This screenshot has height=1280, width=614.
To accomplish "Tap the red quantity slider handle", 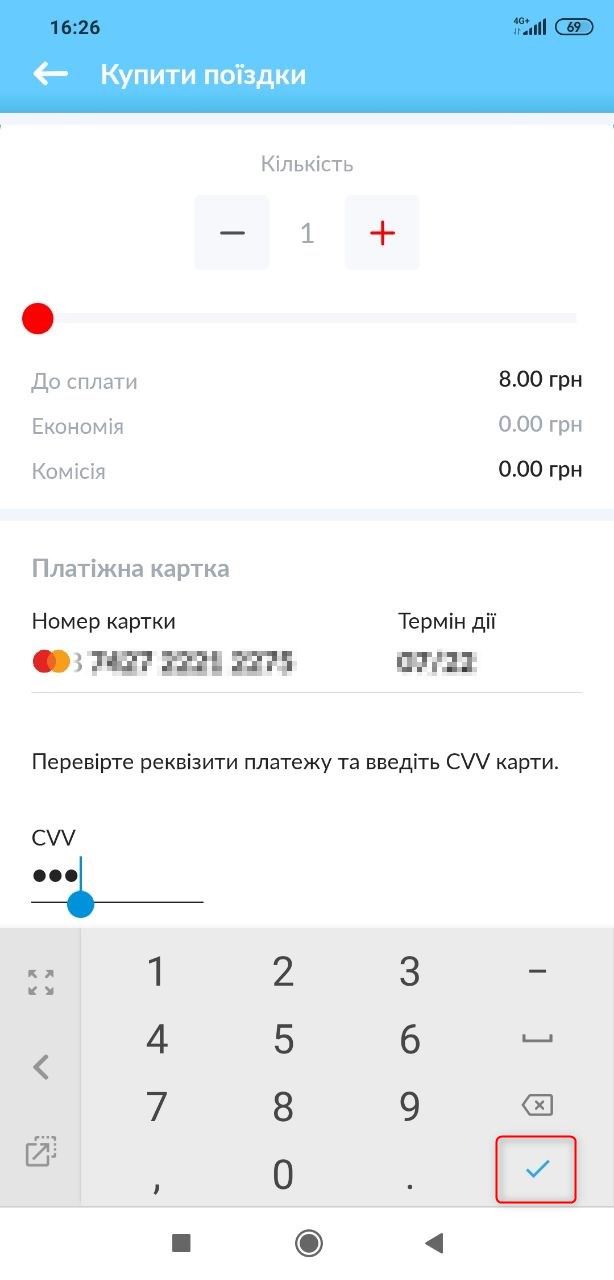I will (x=38, y=319).
